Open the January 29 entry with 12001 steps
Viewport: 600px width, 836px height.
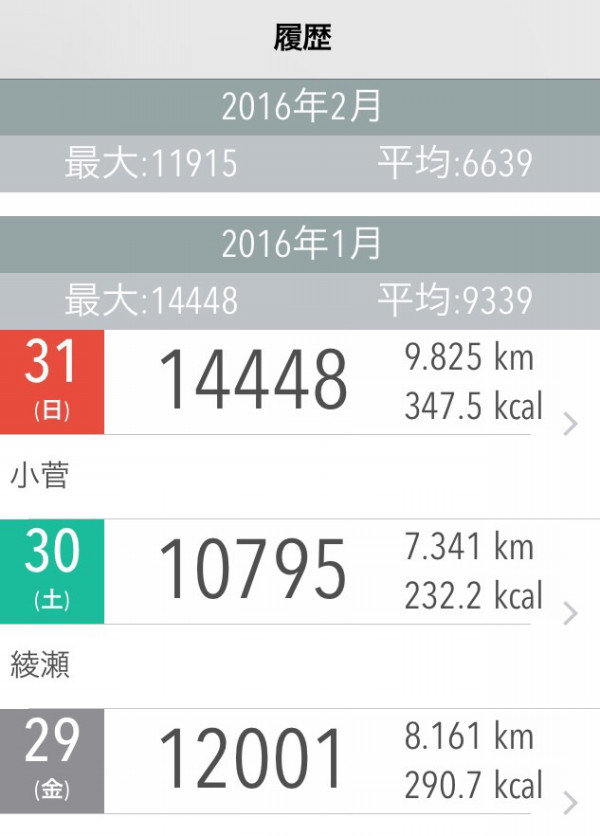pyautogui.click(x=300, y=762)
